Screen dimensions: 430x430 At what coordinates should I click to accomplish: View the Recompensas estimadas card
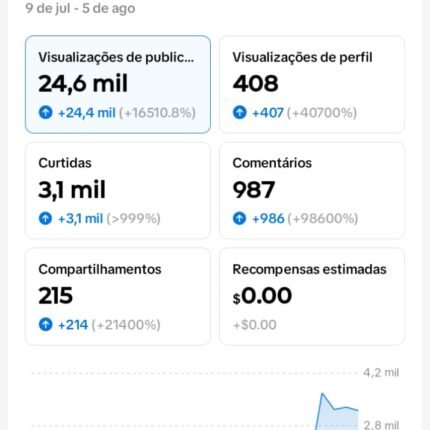(312, 297)
